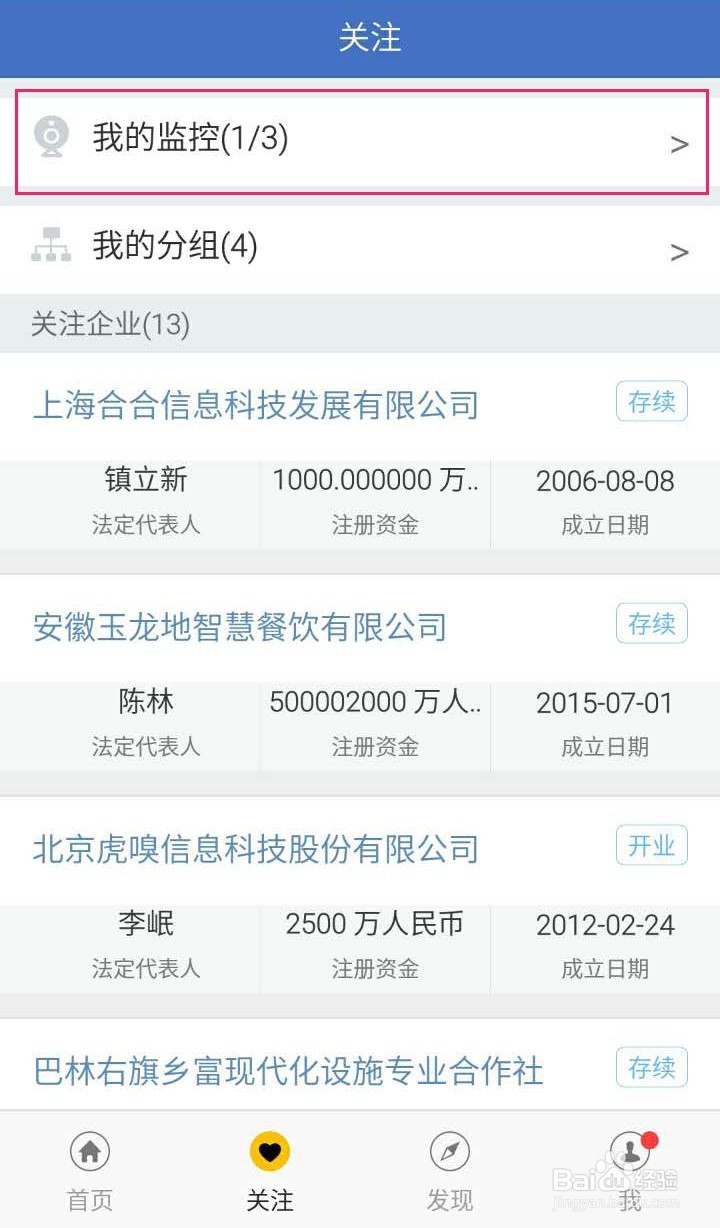The image size is (720, 1228).
Task: Tap the 开业 status tag of 北京虎嗅
Action: [651, 846]
